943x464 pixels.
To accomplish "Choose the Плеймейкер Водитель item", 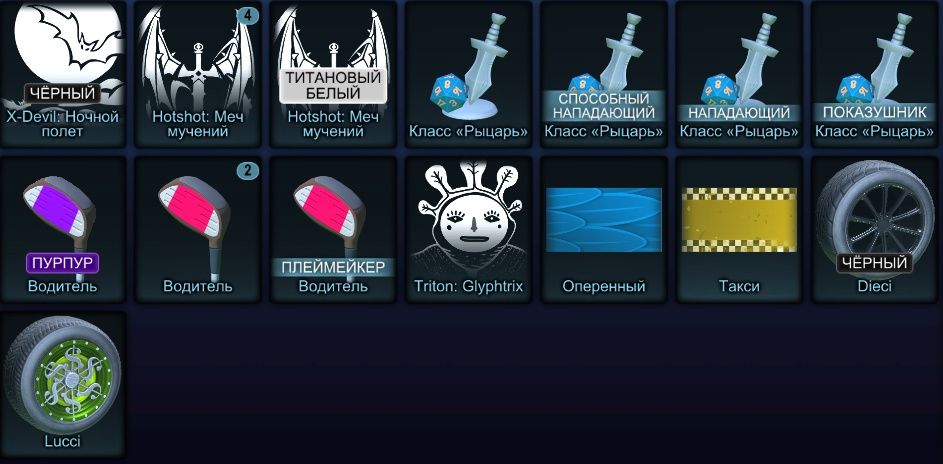I will point(333,225).
